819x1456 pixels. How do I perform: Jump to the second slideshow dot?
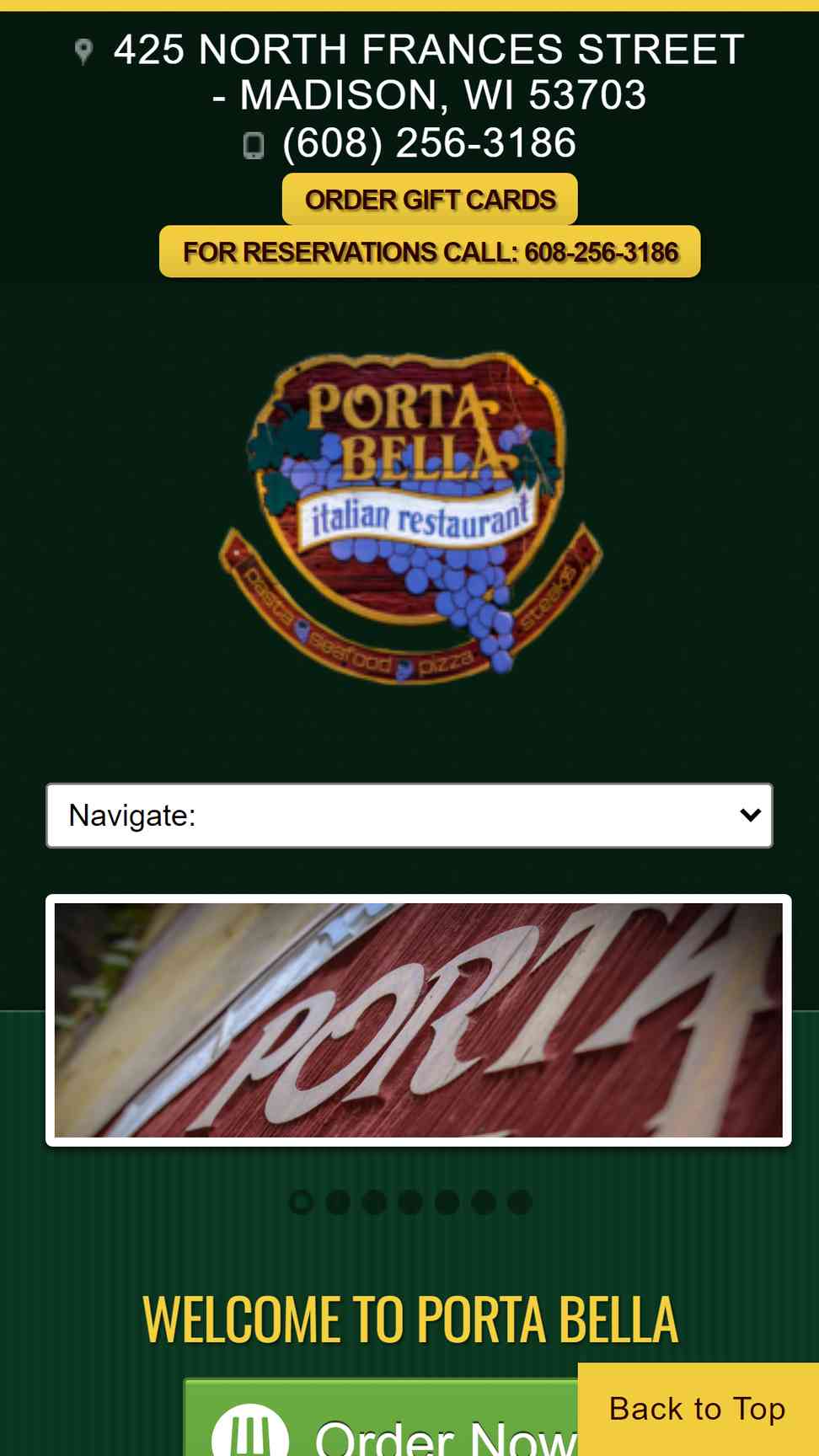(338, 1202)
